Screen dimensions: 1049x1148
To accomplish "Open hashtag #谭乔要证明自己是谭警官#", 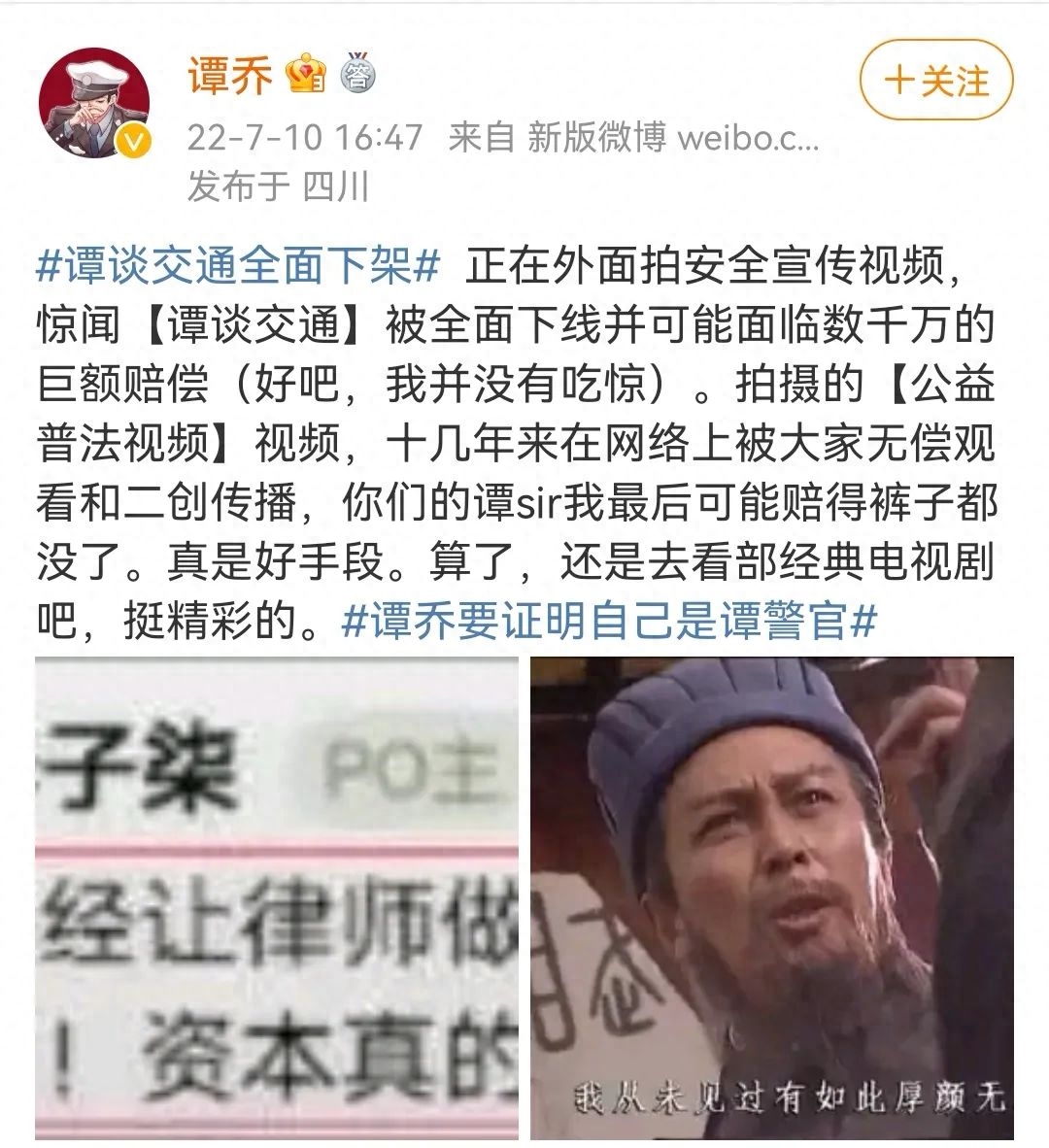I will [x=610, y=622].
